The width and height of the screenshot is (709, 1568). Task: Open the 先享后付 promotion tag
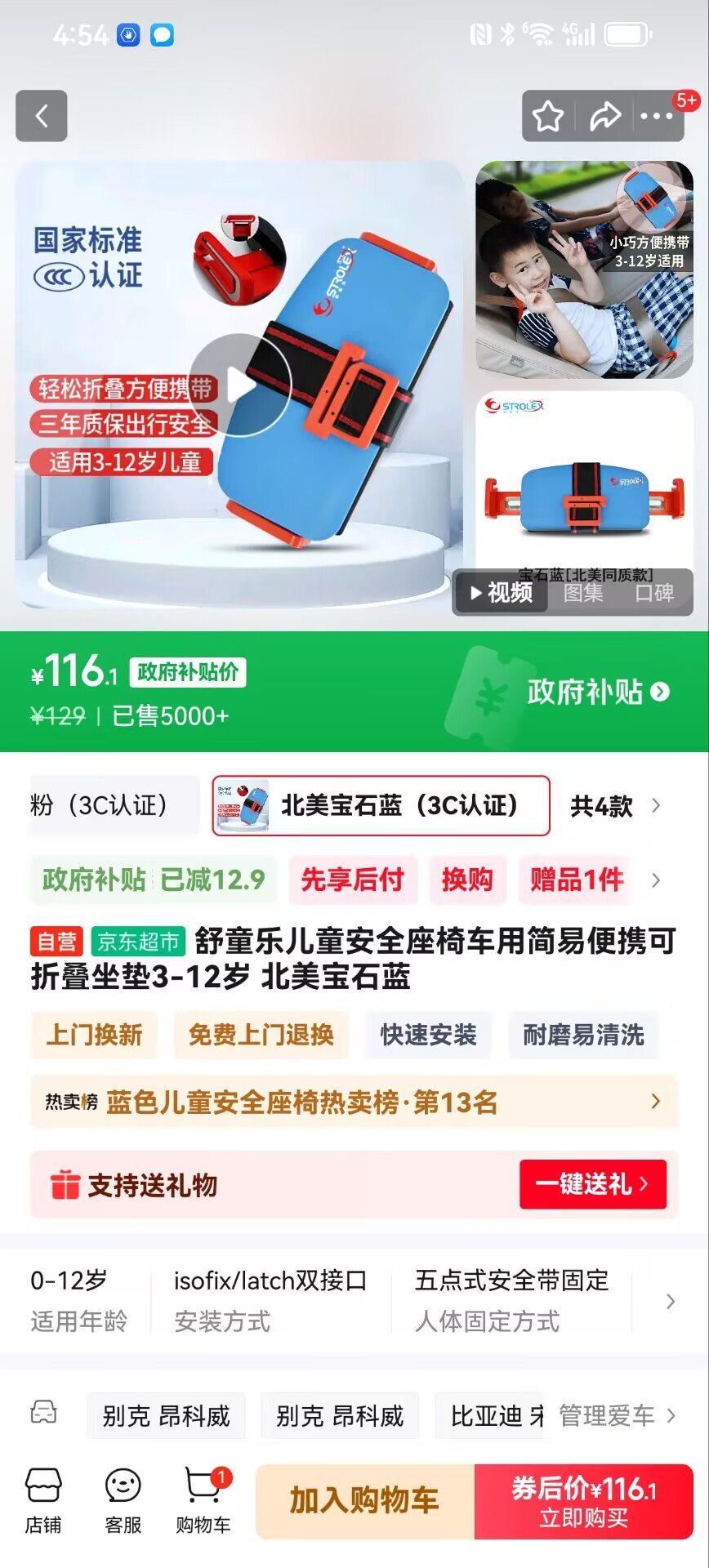point(353,880)
